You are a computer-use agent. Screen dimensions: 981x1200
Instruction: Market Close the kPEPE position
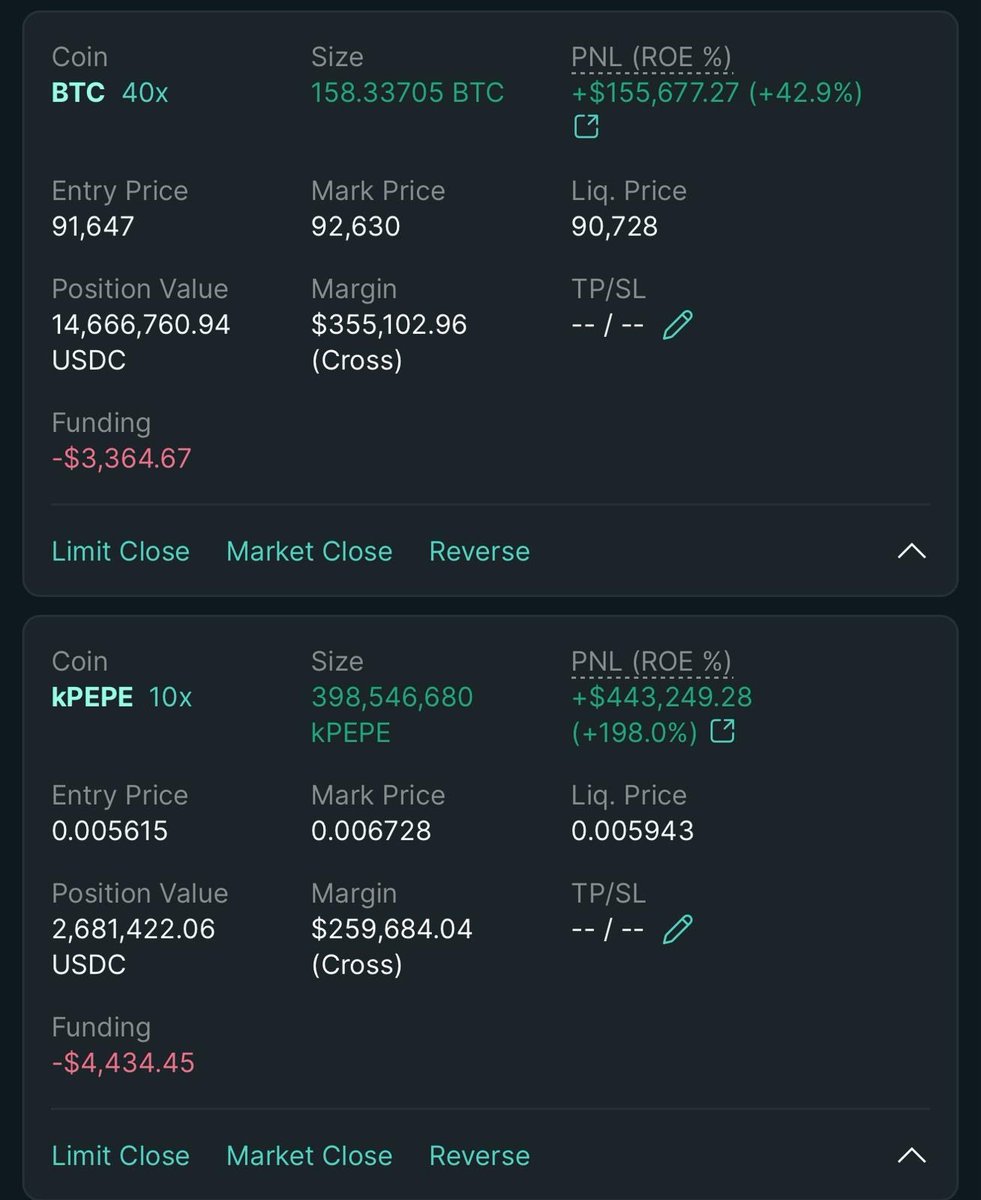click(309, 1155)
